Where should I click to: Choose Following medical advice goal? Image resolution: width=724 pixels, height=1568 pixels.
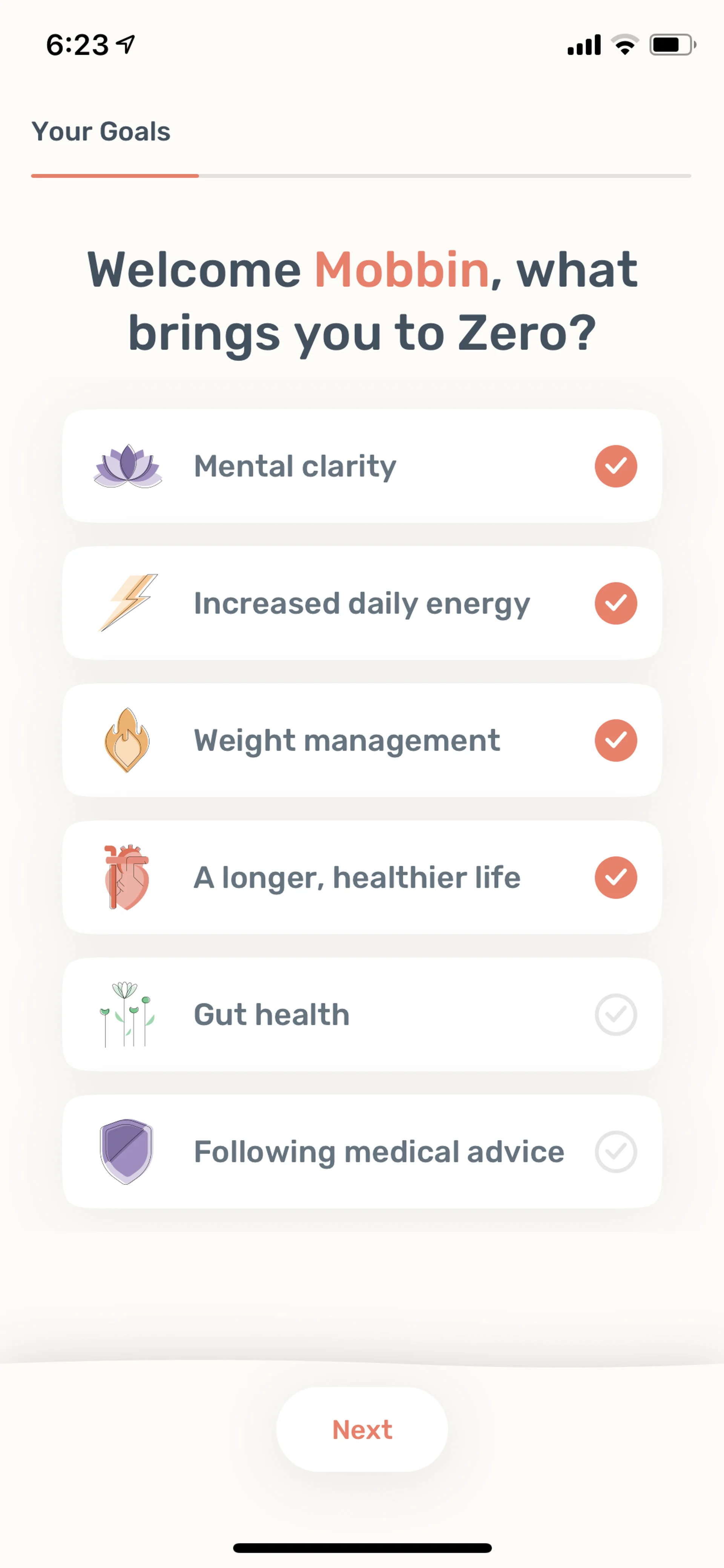point(615,1152)
